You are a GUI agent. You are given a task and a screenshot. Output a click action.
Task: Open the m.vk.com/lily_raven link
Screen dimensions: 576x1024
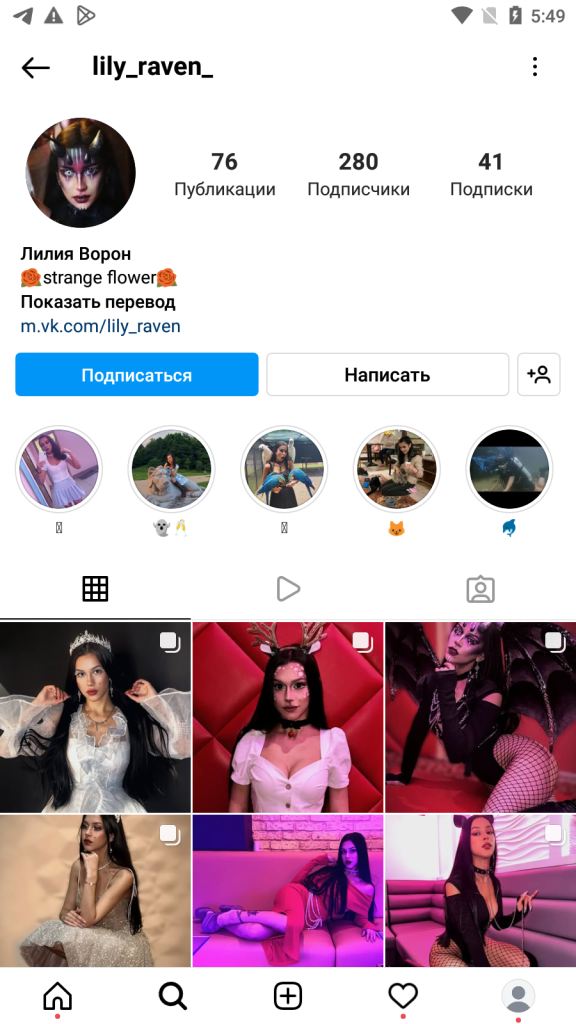pyautogui.click(x=101, y=326)
